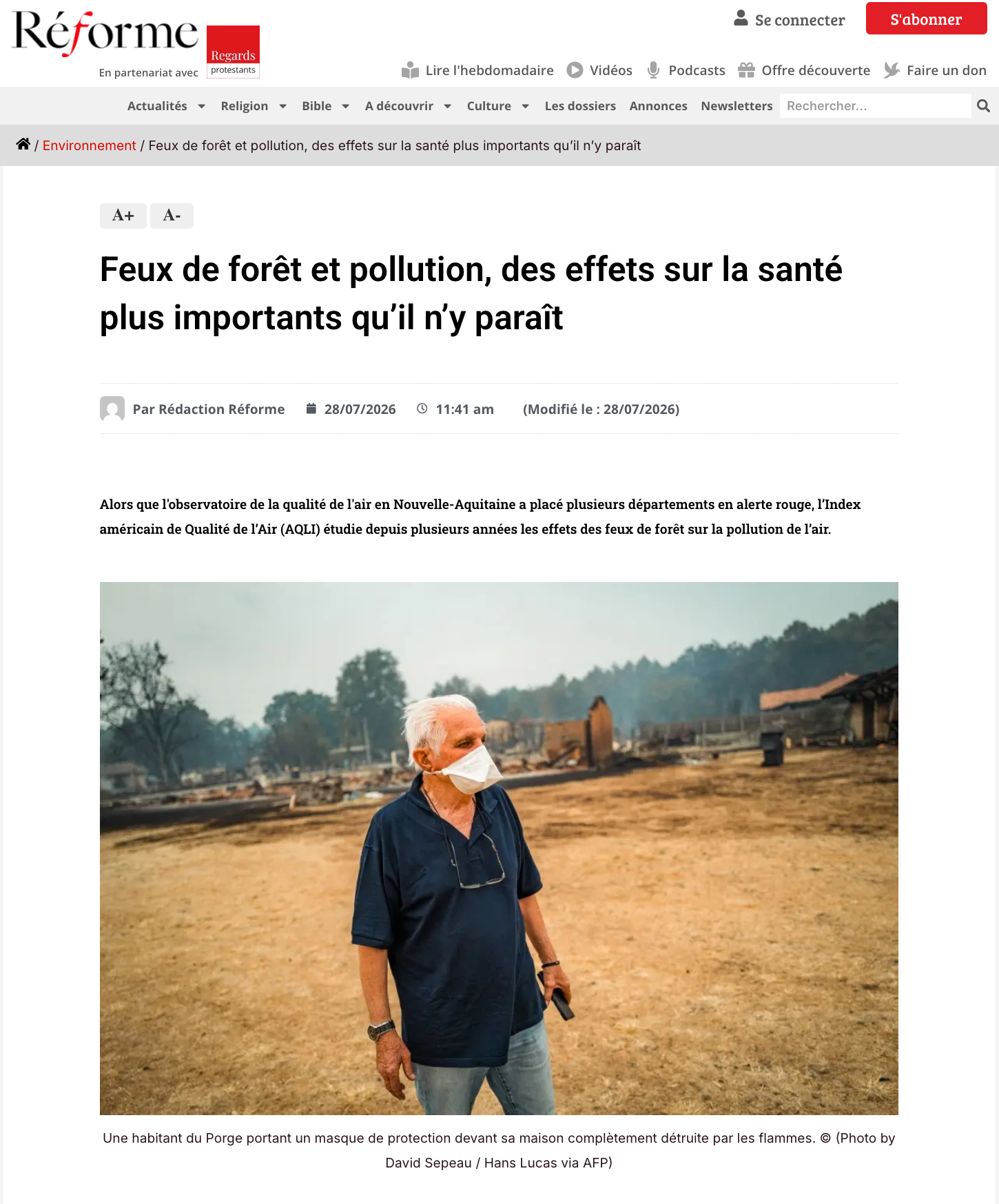The image size is (999, 1204).
Task: Tap the magnifier search icon
Action: point(983,106)
